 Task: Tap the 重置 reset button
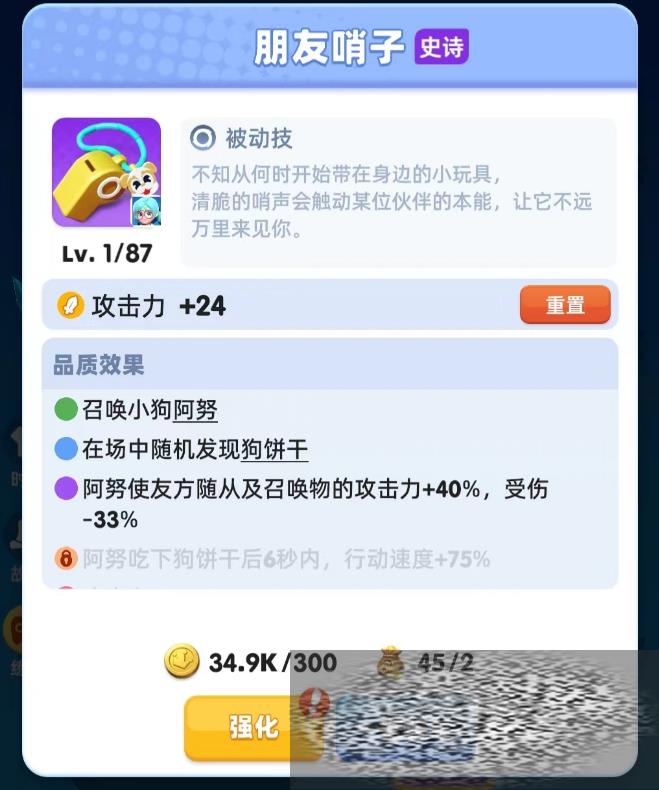pos(565,305)
